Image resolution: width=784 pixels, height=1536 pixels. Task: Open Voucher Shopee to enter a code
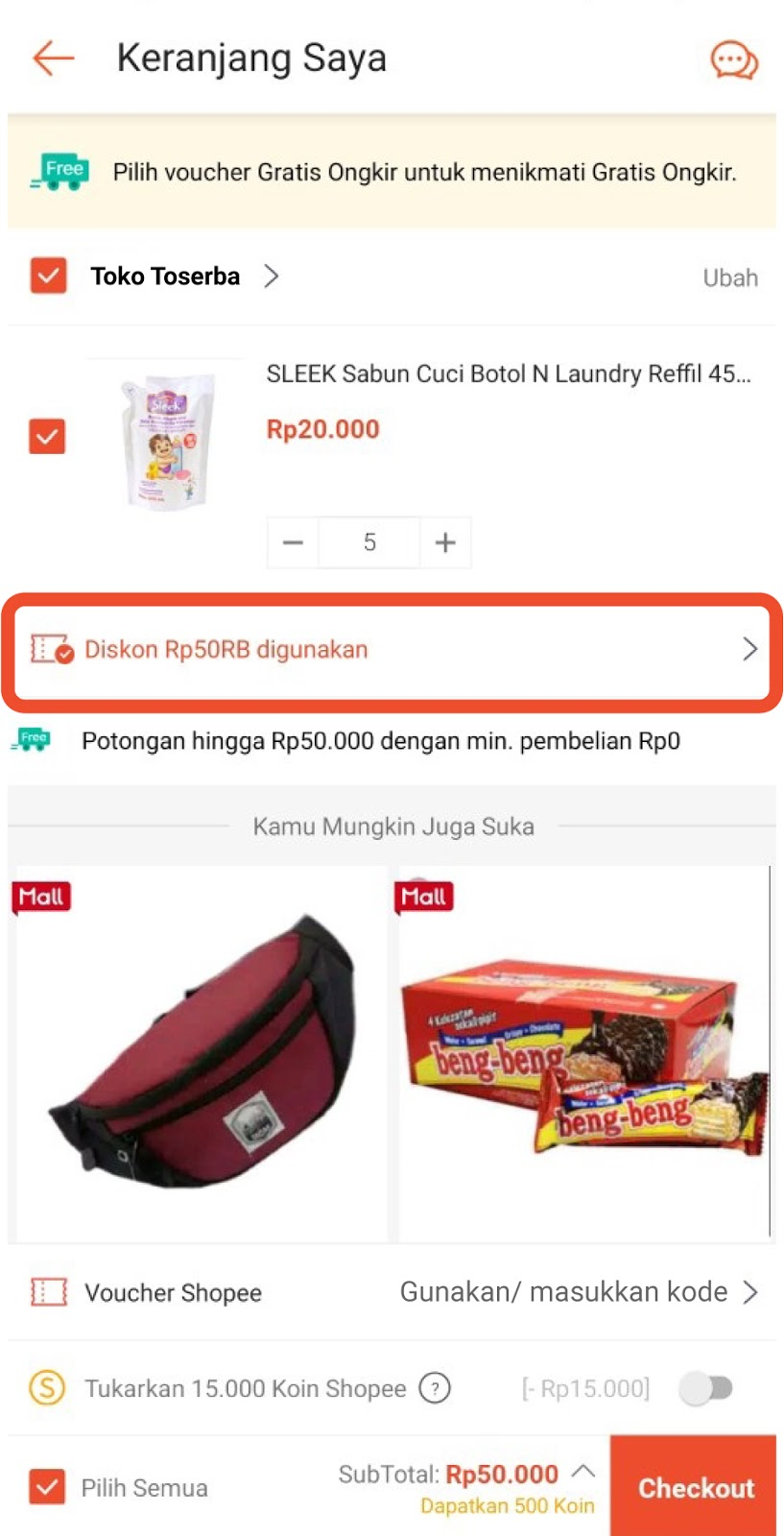point(392,1292)
